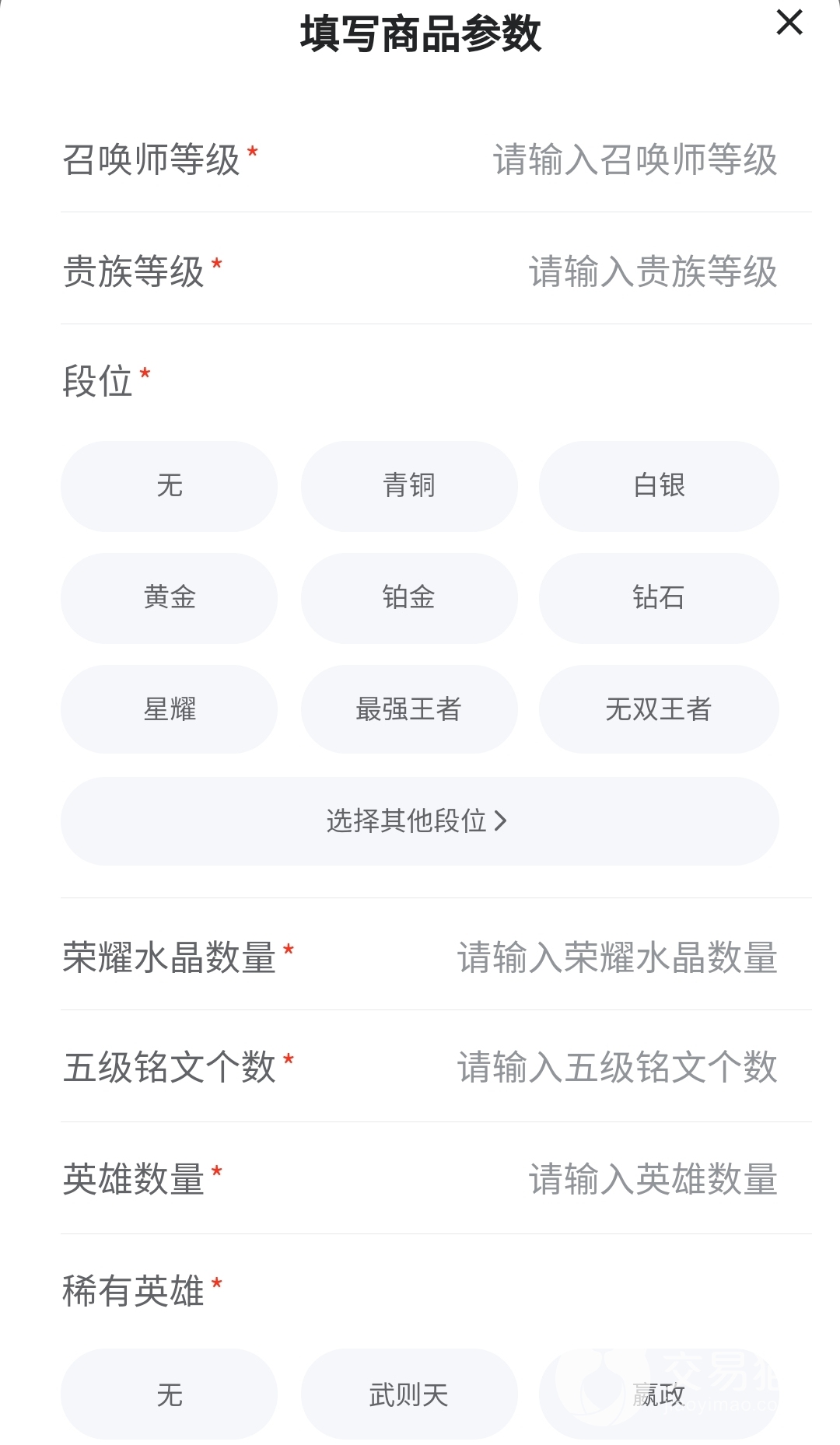Select the 嬴政 rare hero chip
The height and width of the screenshot is (1445, 840).
tap(659, 1394)
